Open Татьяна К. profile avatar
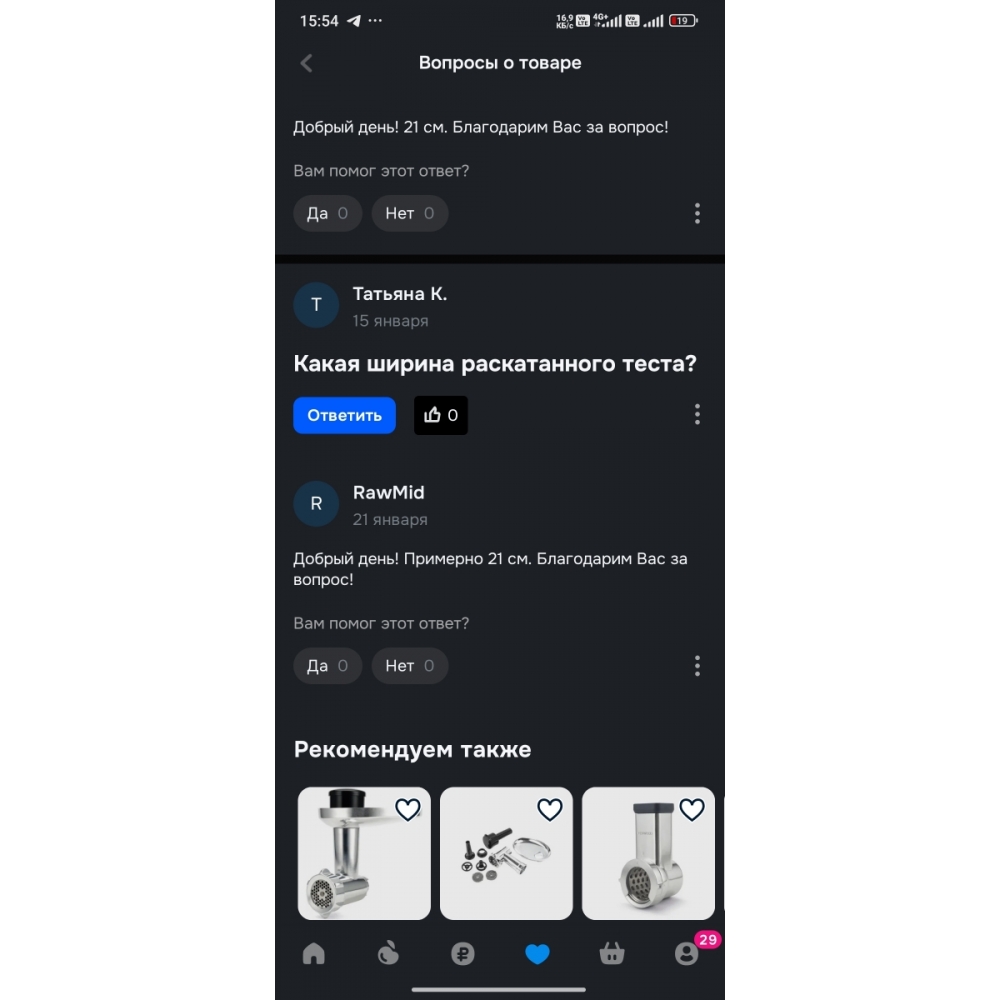The image size is (1000, 1000). (x=316, y=305)
